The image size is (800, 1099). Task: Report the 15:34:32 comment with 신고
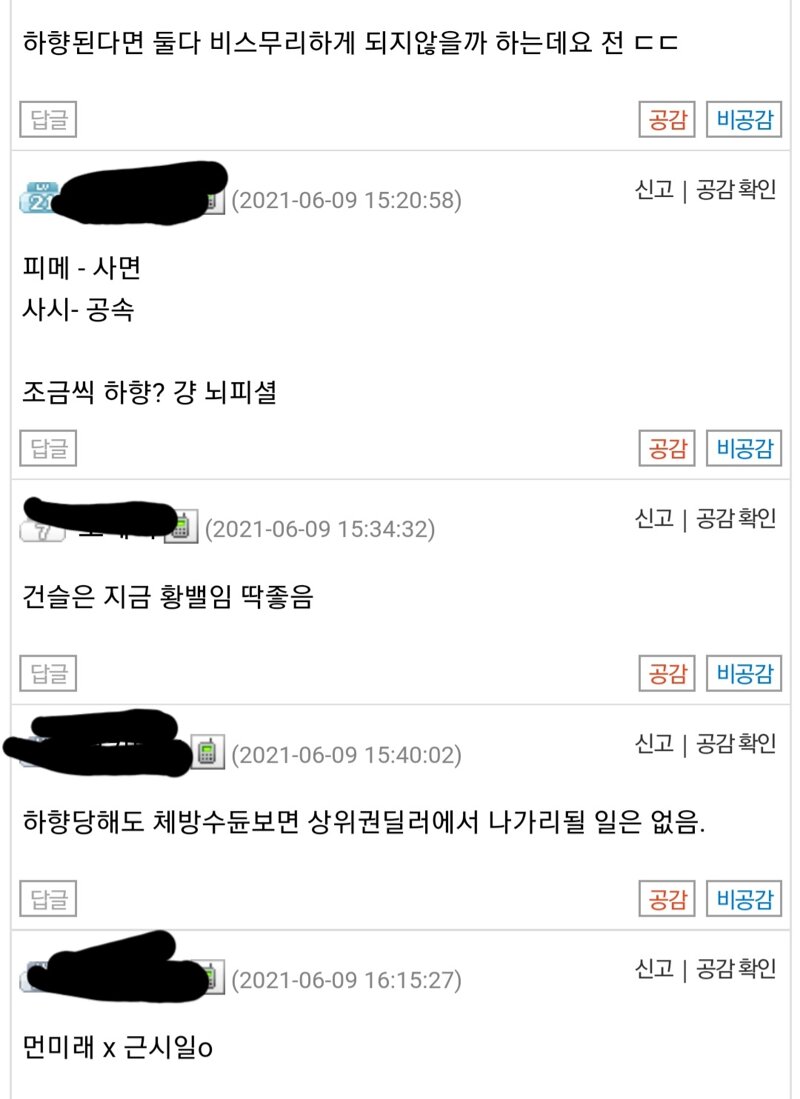(x=654, y=518)
